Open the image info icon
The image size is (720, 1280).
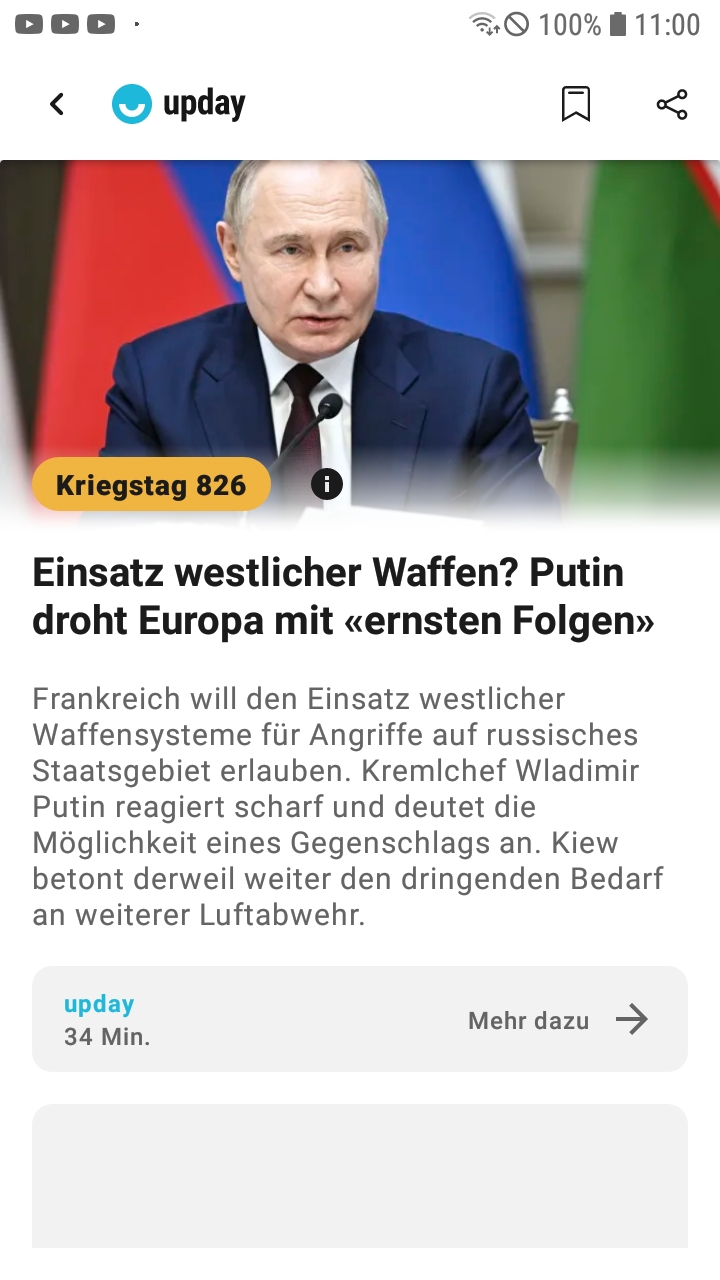[327, 485]
